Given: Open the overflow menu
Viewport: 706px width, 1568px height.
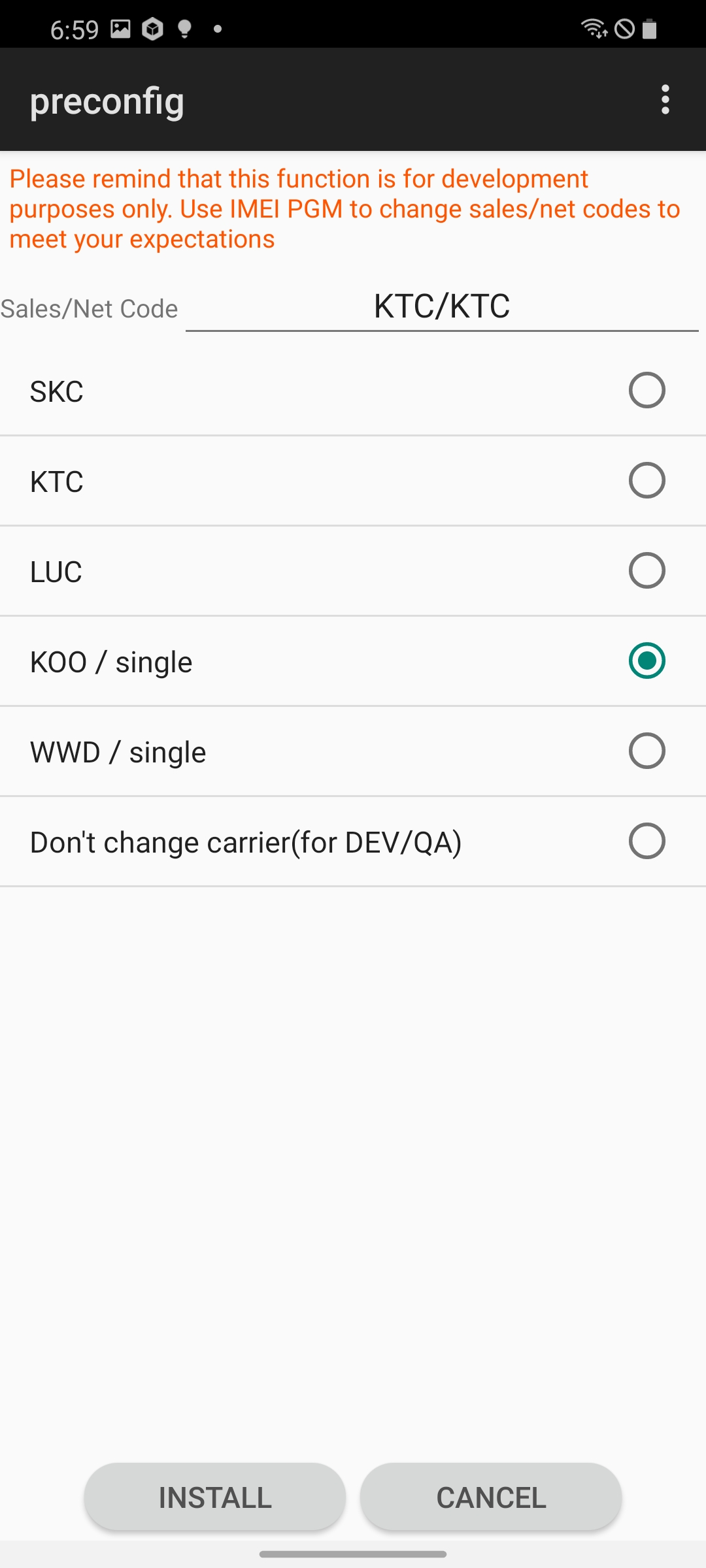Looking at the screenshot, I should (665, 100).
